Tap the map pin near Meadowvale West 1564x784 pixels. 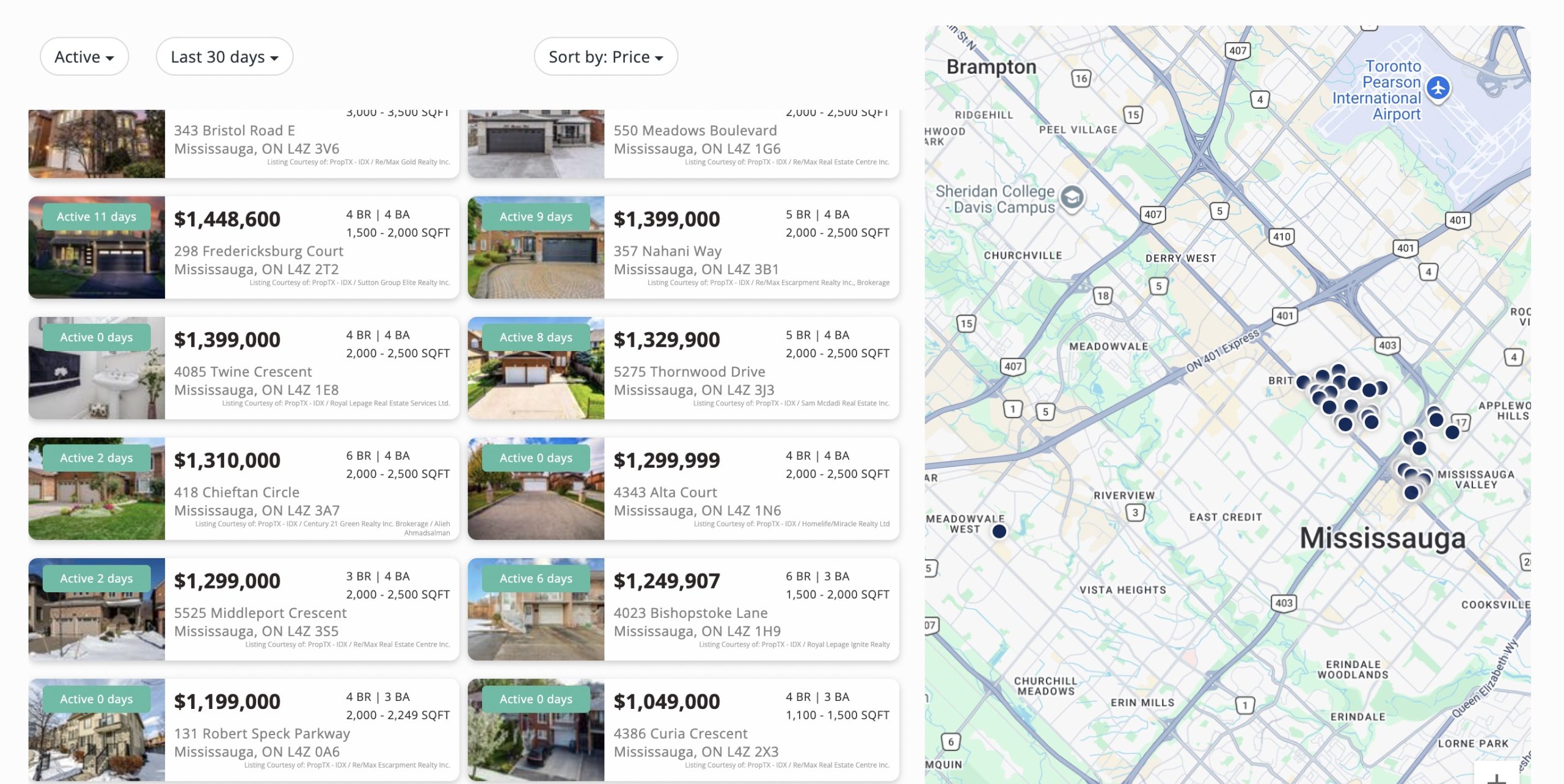tap(999, 531)
